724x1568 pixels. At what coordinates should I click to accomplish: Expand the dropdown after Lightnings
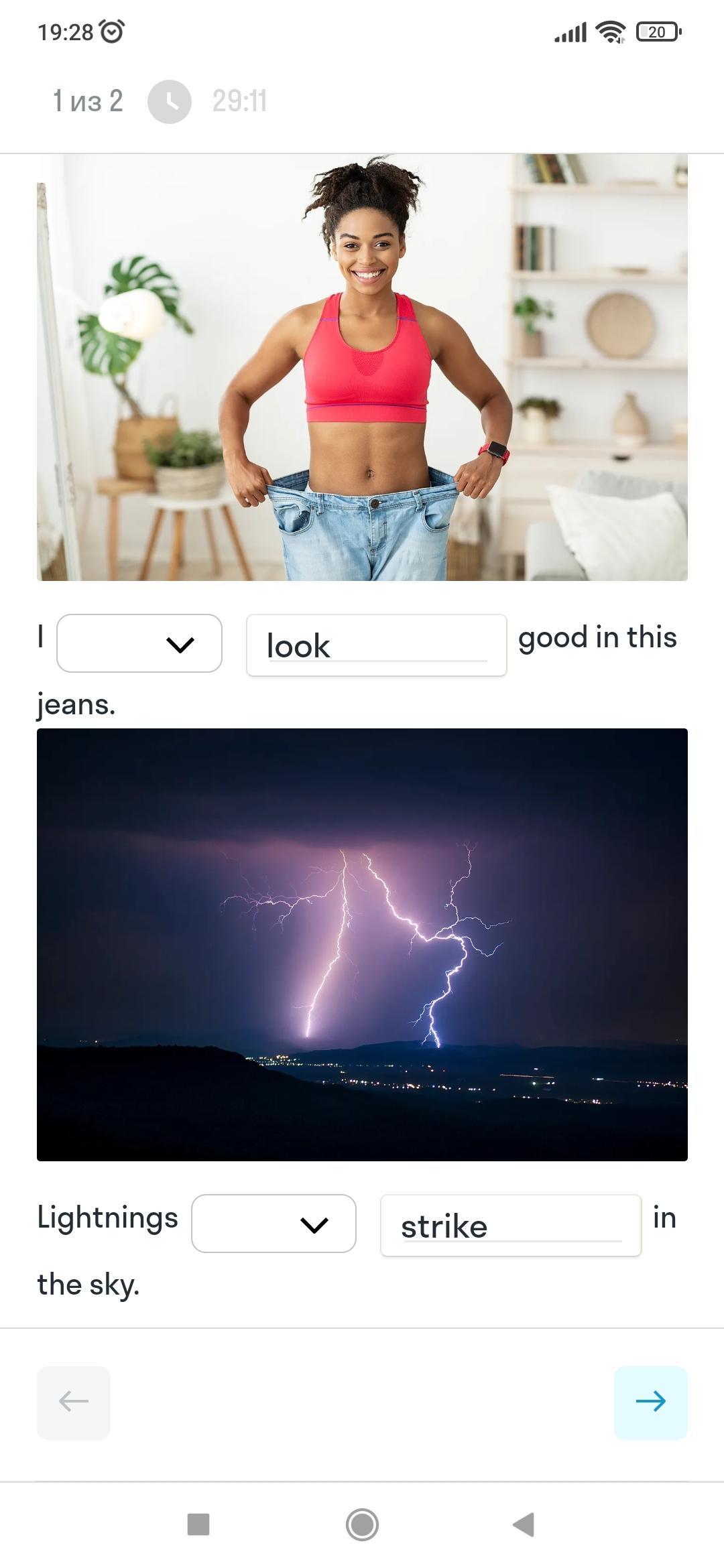[x=274, y=1224]
